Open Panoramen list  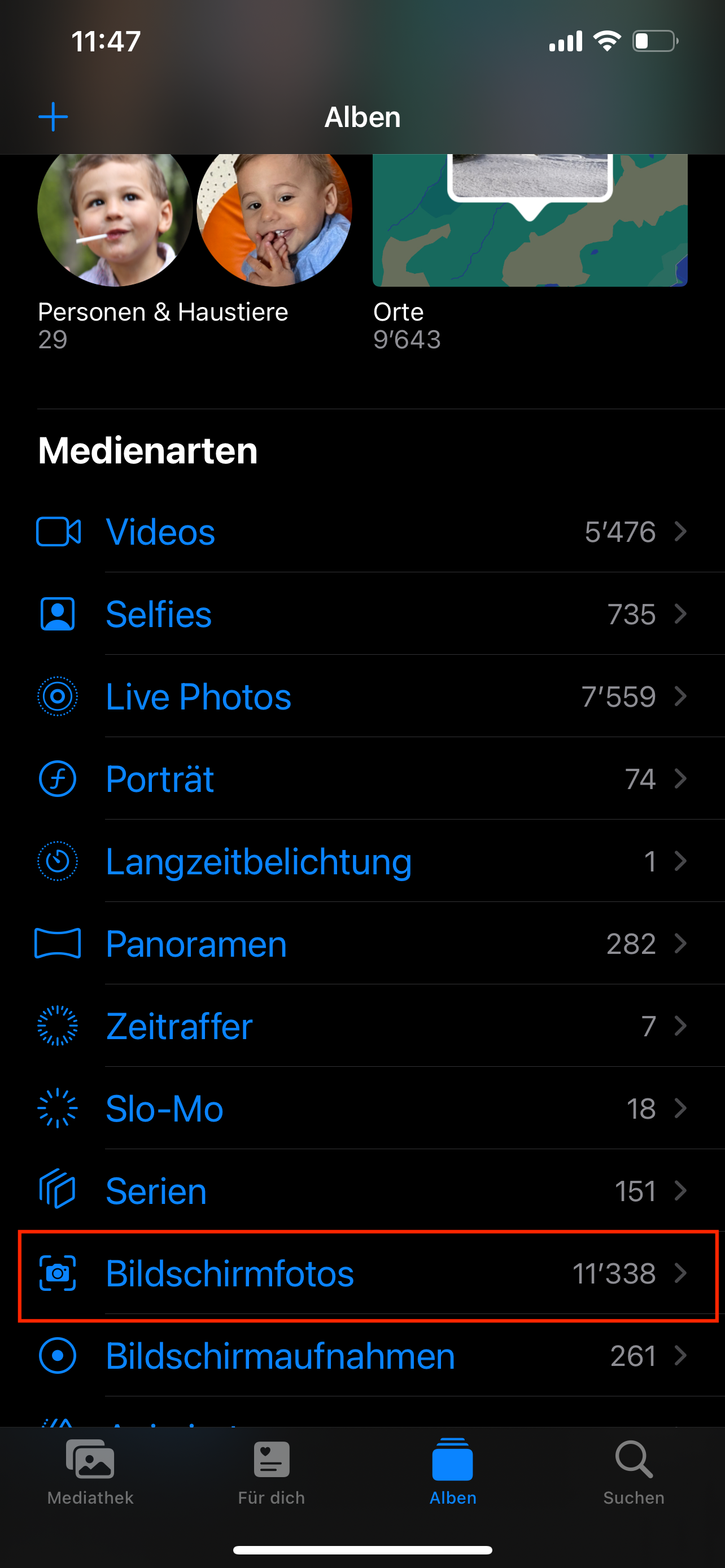(x=362, y=944)
